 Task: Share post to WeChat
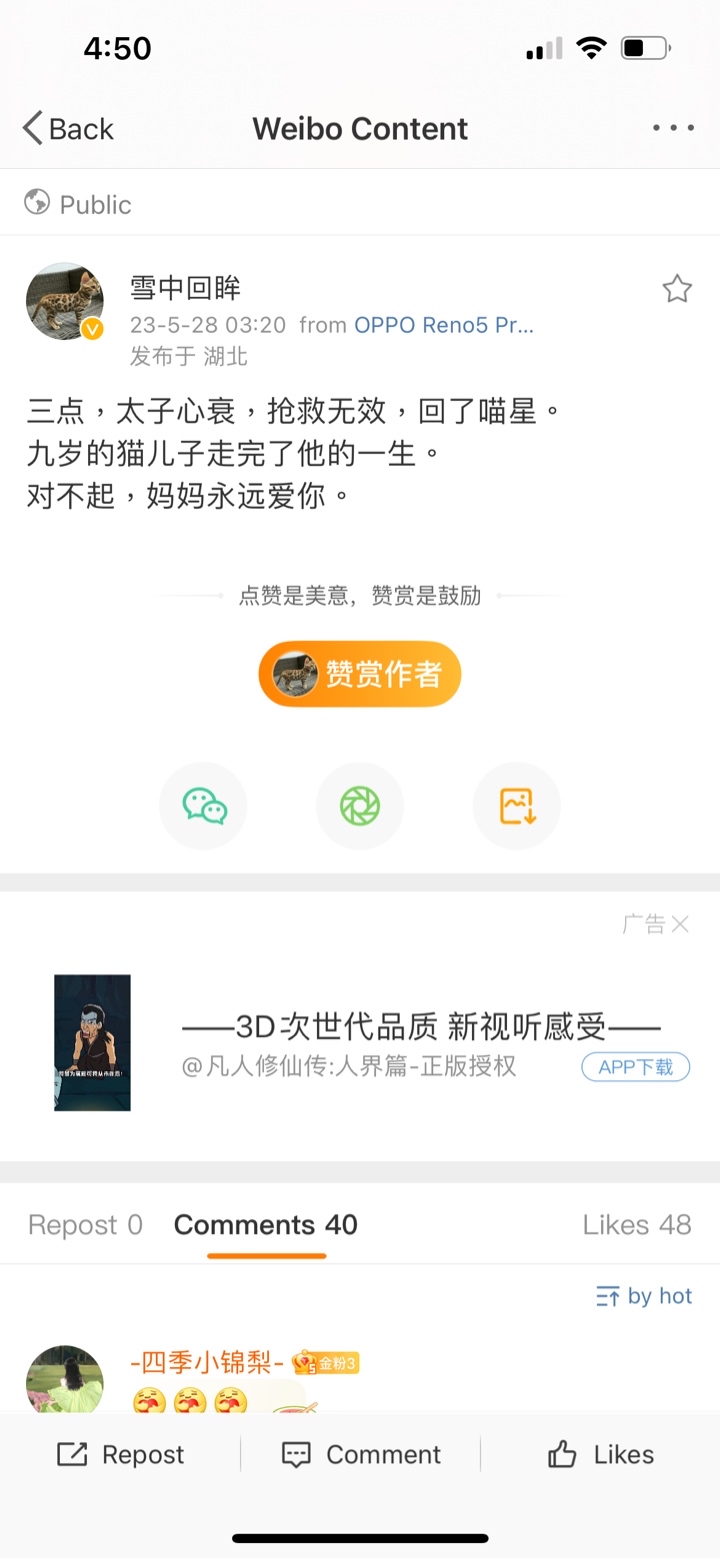[203, 806]
